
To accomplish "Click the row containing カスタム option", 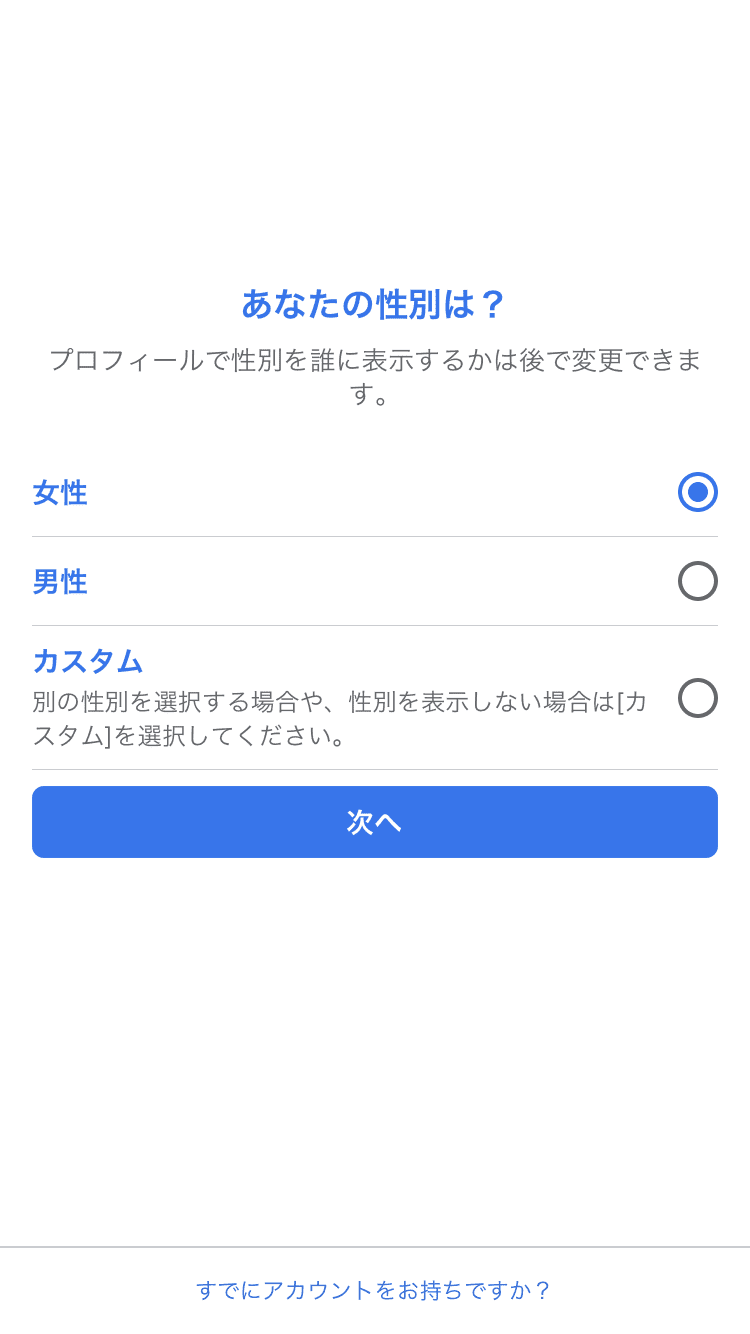I will coord(375,699).
